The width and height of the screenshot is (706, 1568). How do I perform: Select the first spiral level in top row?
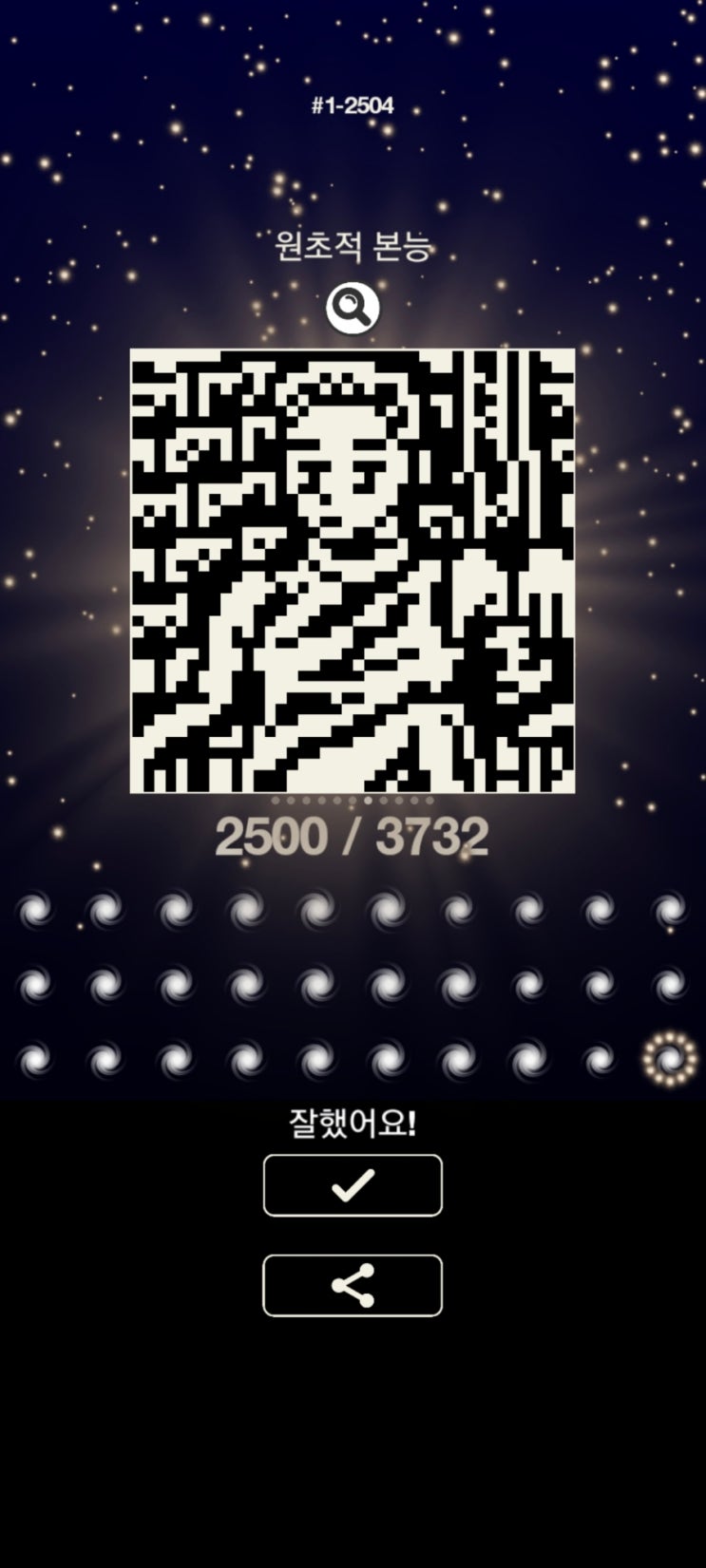pyautogui.click(x=33, y=910)
